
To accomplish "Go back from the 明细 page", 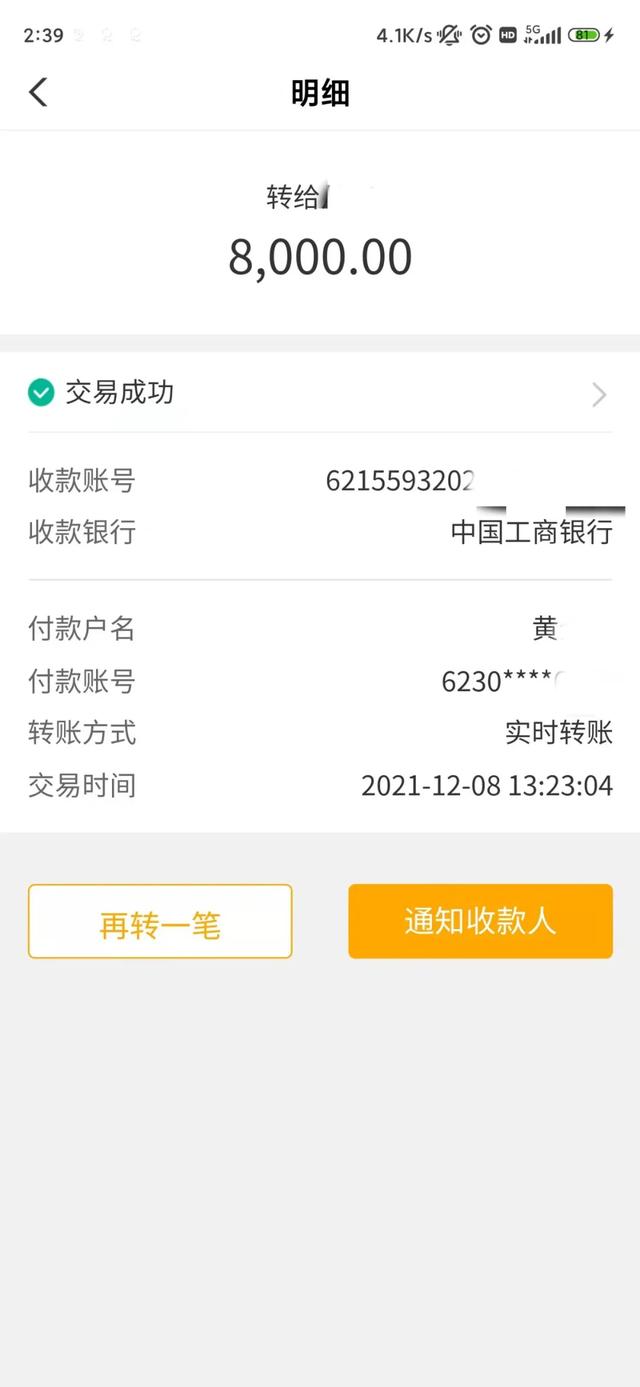I will tap(38, 92).
